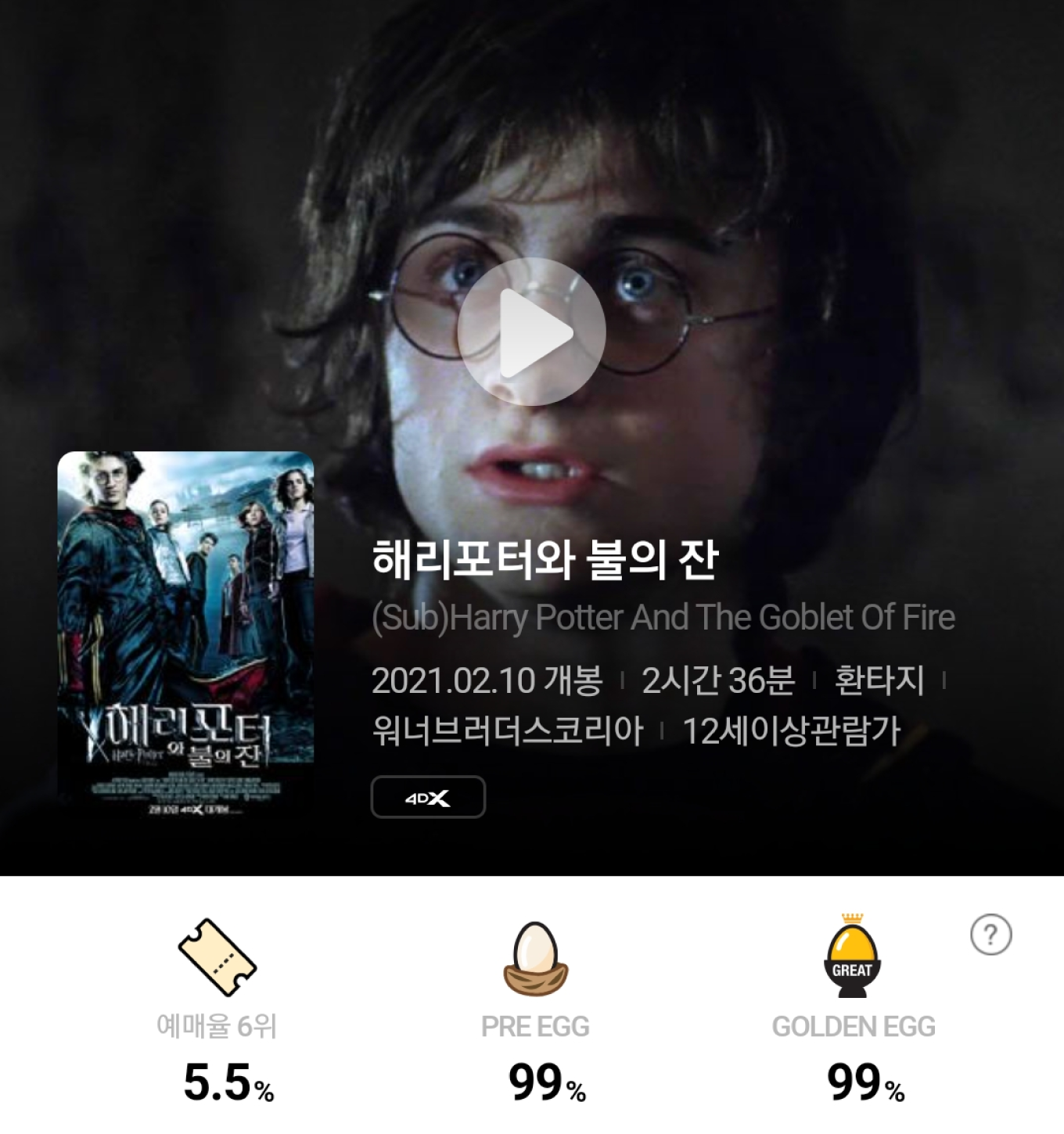Viewport: 1064px width, 1134px height.
Task: Open the movie poster thumbnail
Action: [x=186, y=634]
